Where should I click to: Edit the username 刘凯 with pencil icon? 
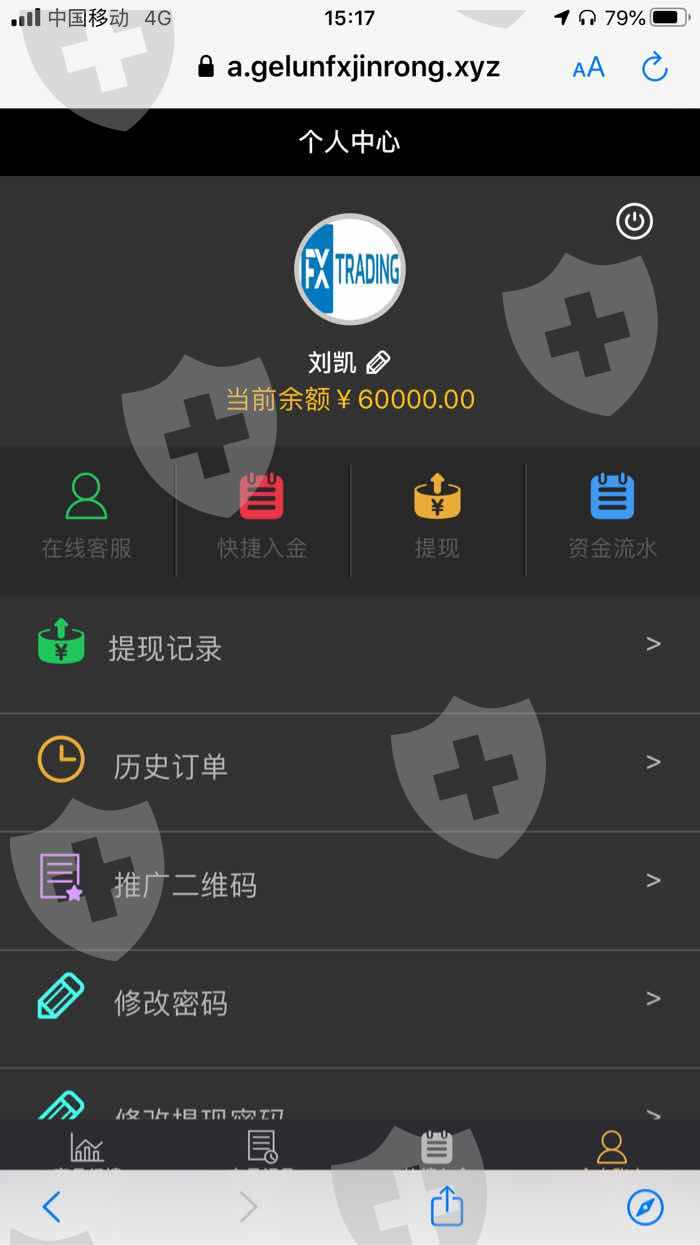click(379, 362)
